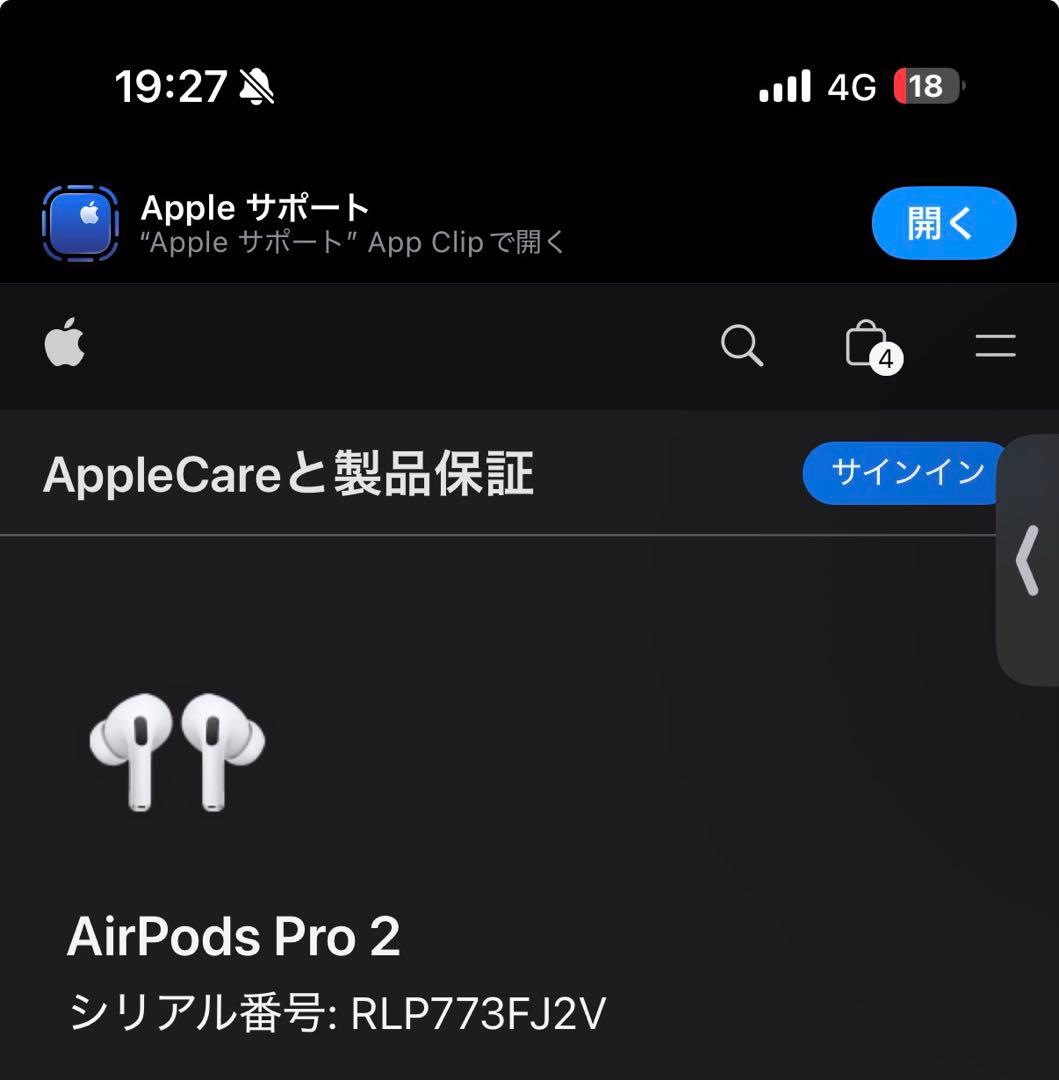The height and width of the screenshot is (1080, 1059).
Task: Select the serial number RLP773FJ2V text
Action: pyautogui.click(x=335, y=1012)
